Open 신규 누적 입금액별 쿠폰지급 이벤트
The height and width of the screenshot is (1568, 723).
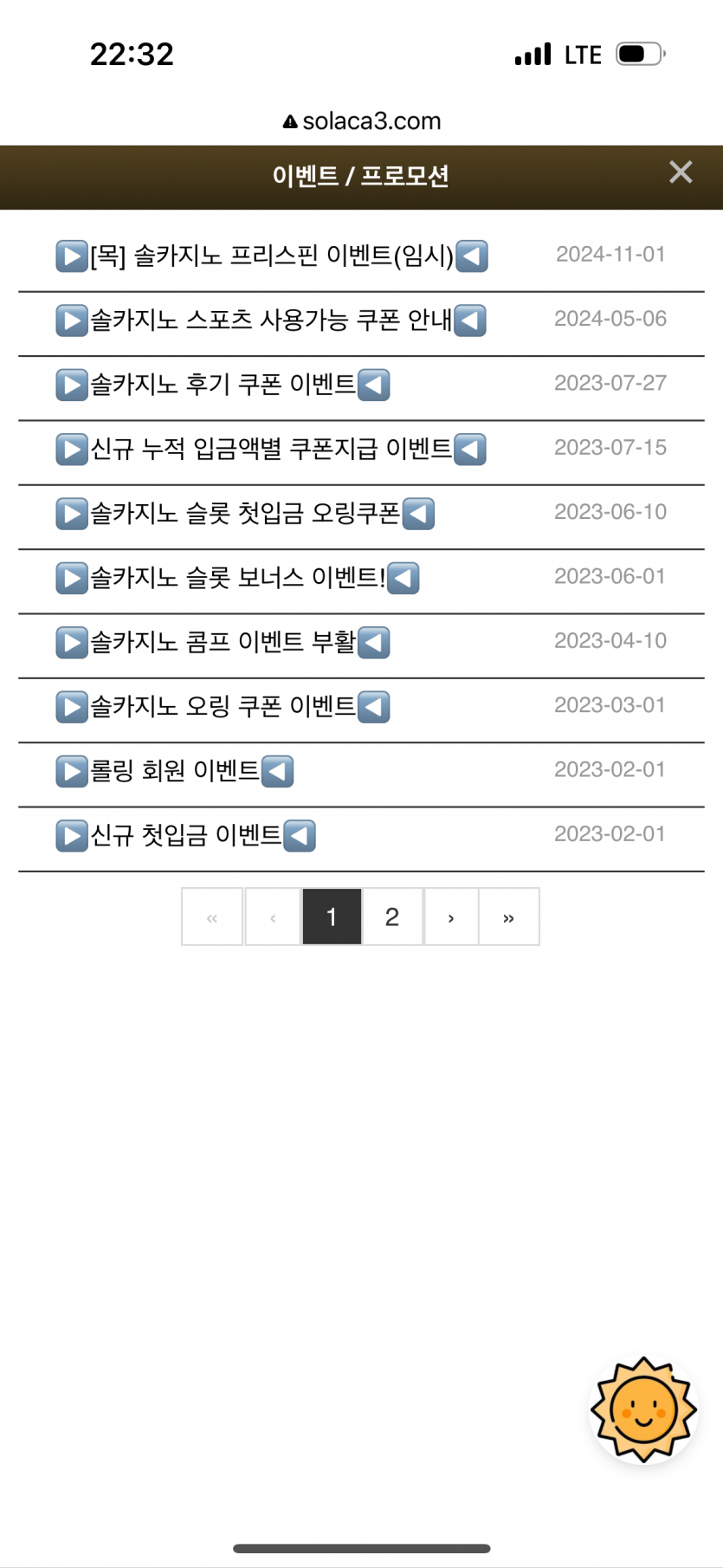271,449
